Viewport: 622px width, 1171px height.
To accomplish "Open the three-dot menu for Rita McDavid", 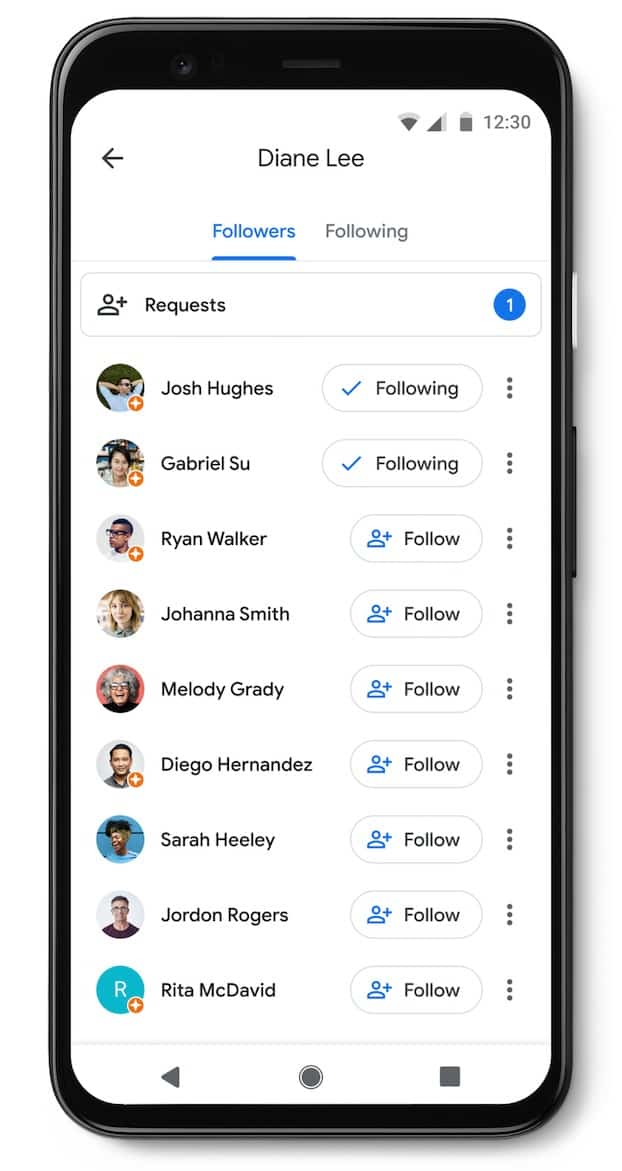I will [x=510, y=990].
